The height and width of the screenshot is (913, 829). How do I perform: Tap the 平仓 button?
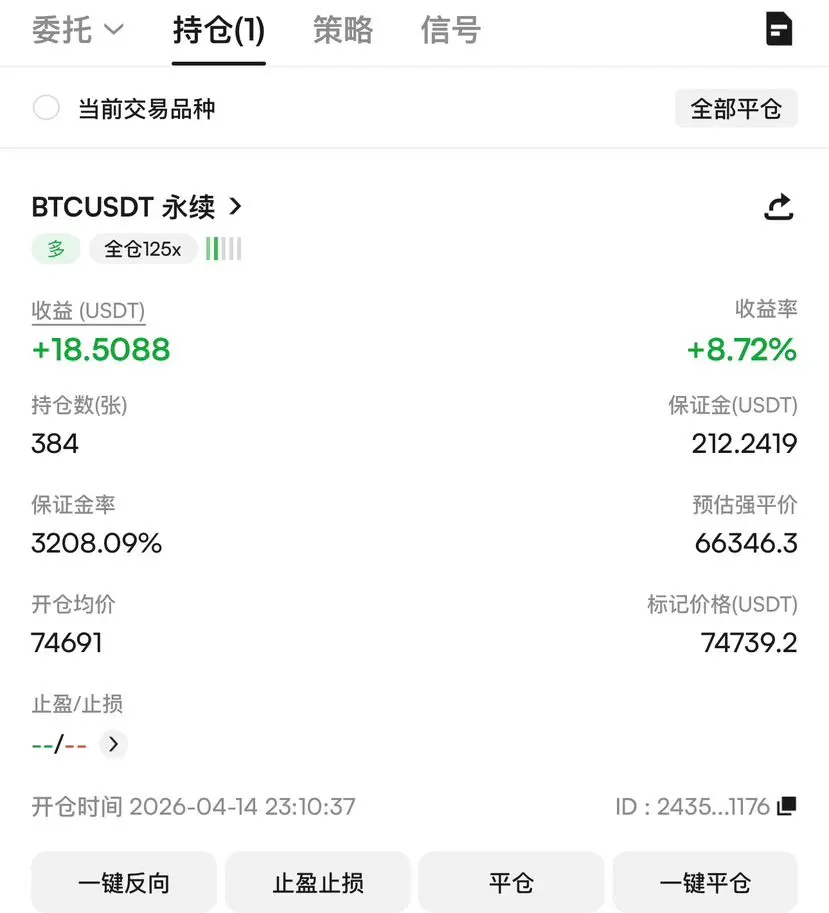[511, 883]
